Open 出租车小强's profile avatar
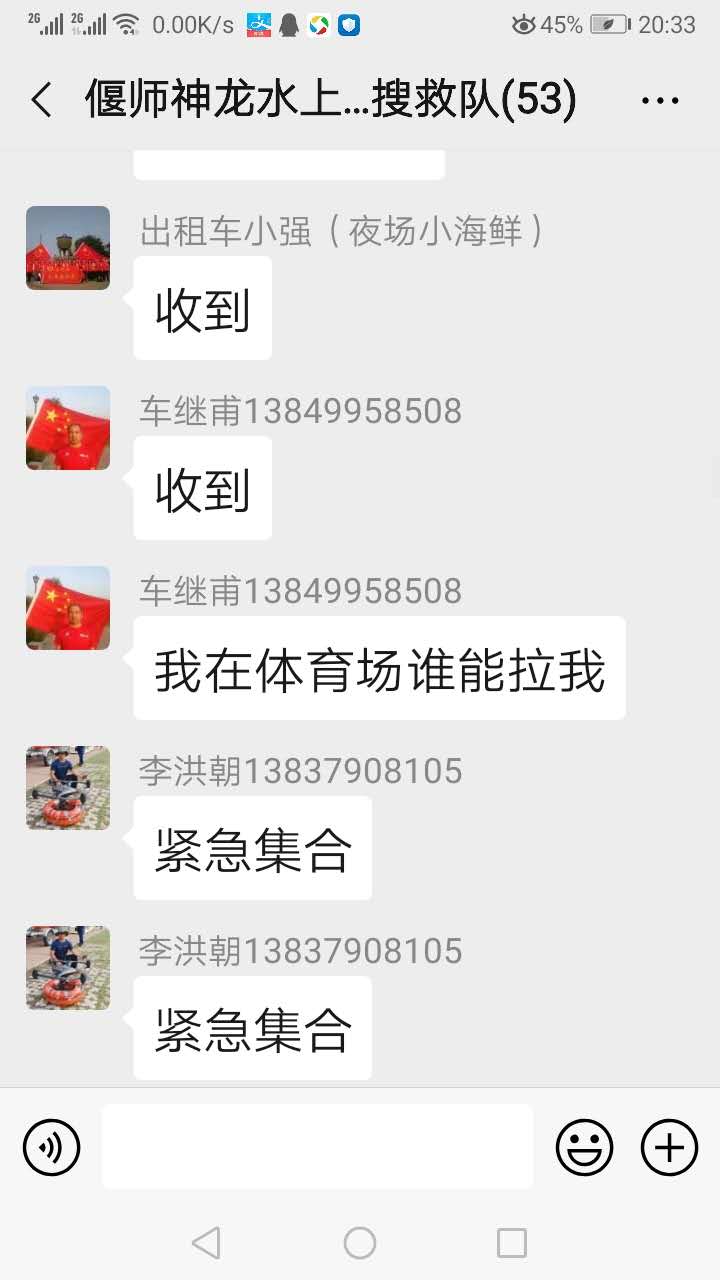The width and height of the screenshot is (720, 1280). click(x=68, y=248)
